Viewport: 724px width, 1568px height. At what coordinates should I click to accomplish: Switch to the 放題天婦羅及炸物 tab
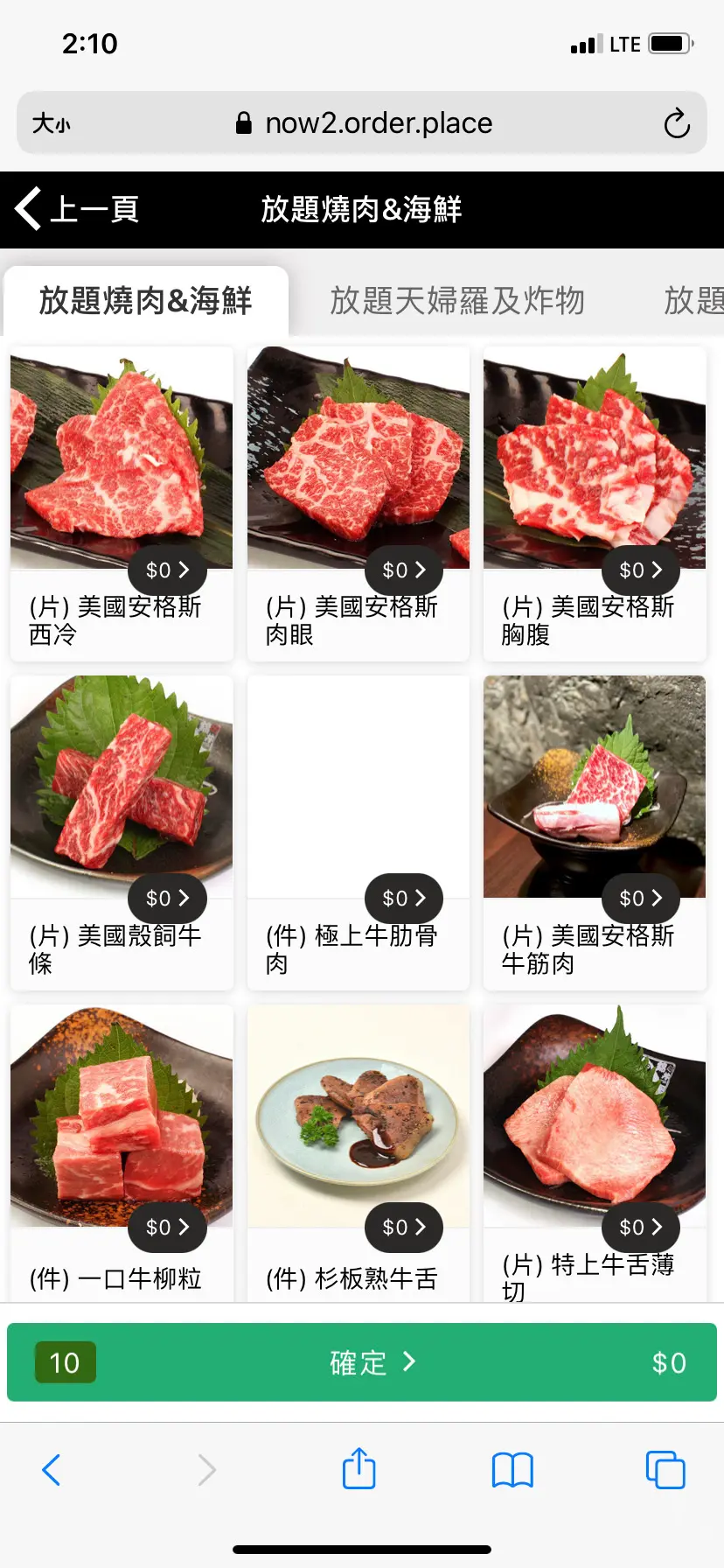[x=456, y=301]
